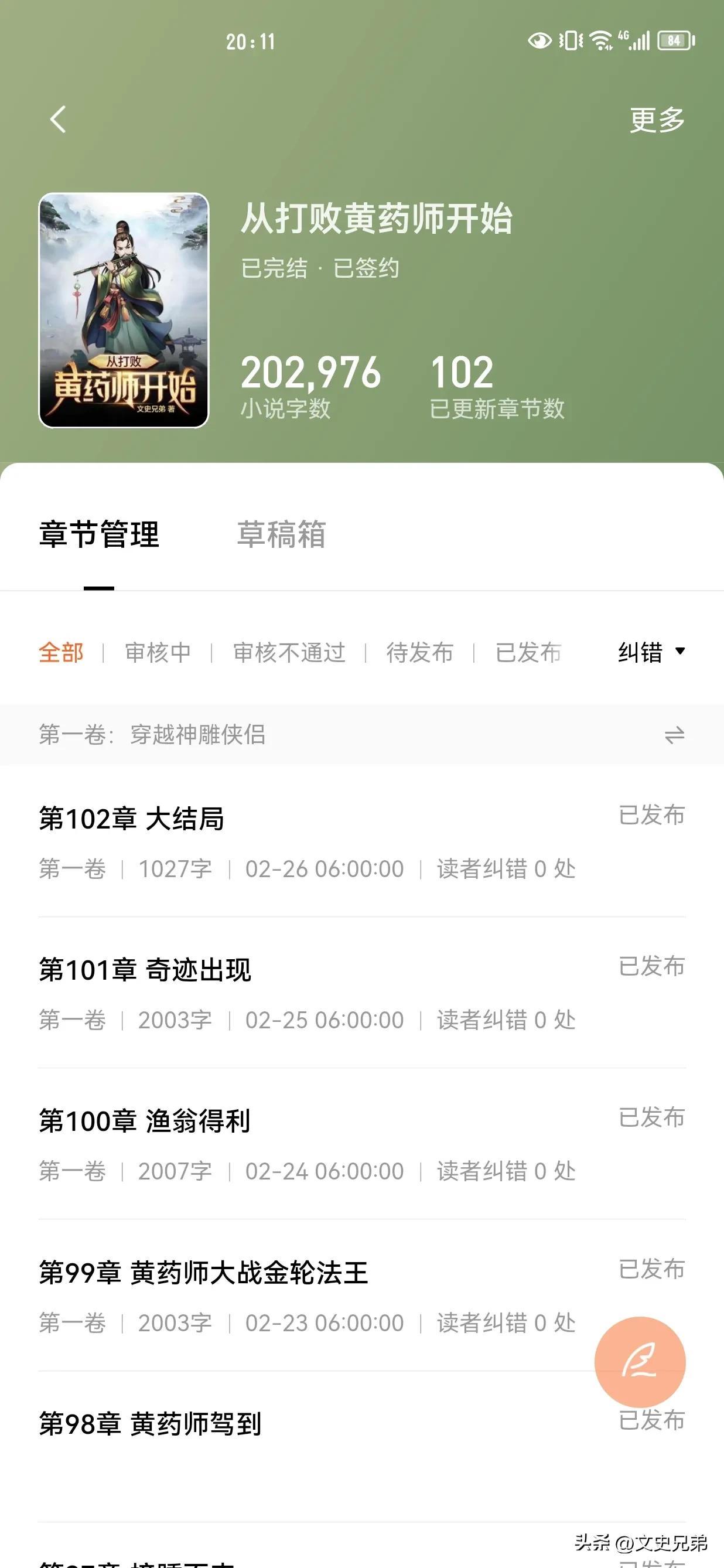Open the 纠错 dropdown menu
Viewport: 724px width, 1568px height.
coord(648,653)
